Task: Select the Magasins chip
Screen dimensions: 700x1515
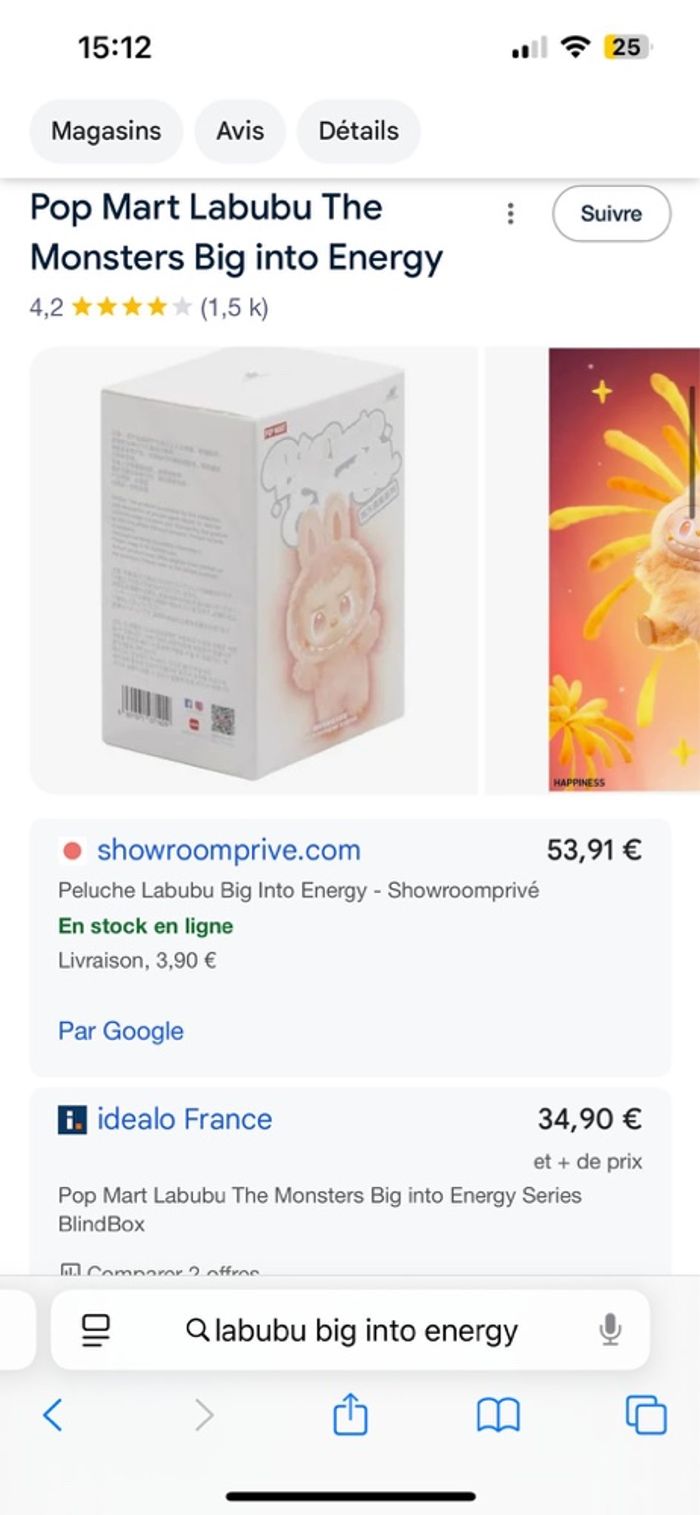Action: point(106,131)
